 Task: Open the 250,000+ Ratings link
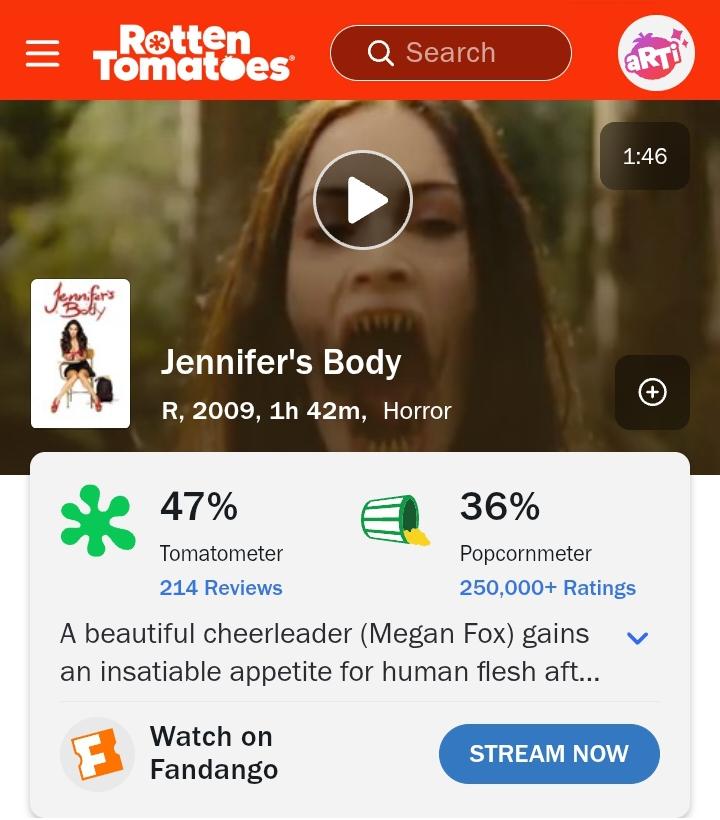(547, 588)
